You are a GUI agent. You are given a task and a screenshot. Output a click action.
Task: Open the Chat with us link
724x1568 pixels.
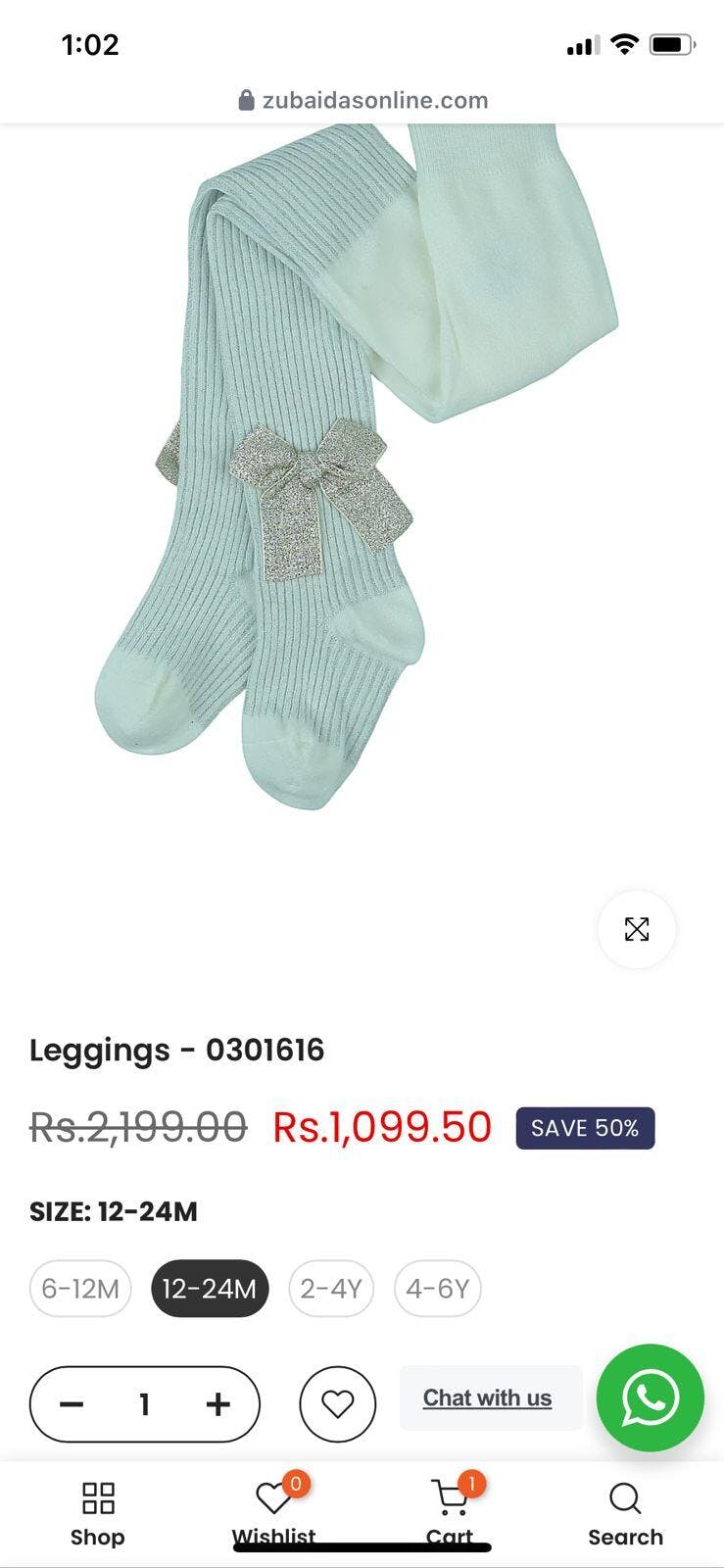point(487,1397)
